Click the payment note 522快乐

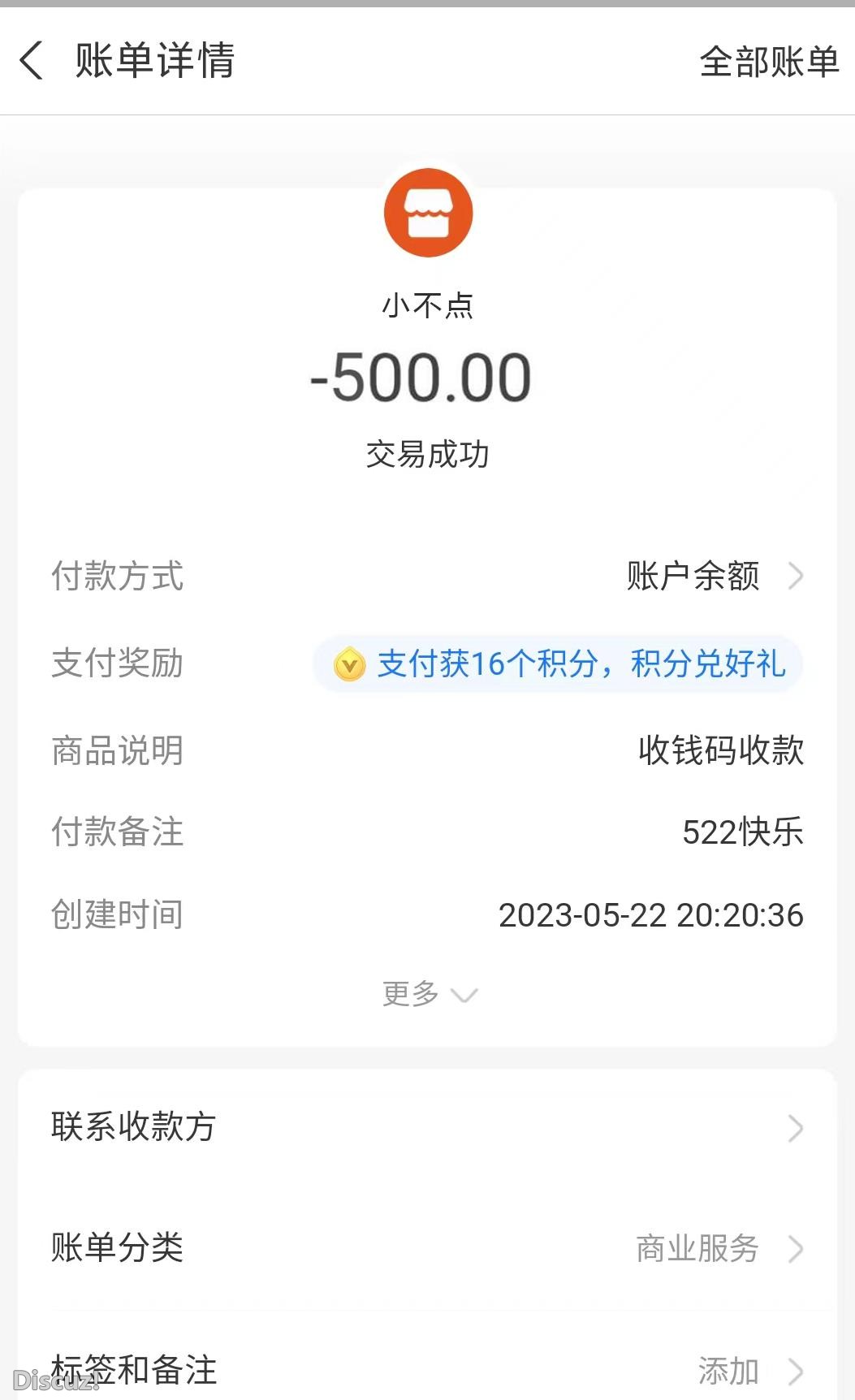[743, 832]
